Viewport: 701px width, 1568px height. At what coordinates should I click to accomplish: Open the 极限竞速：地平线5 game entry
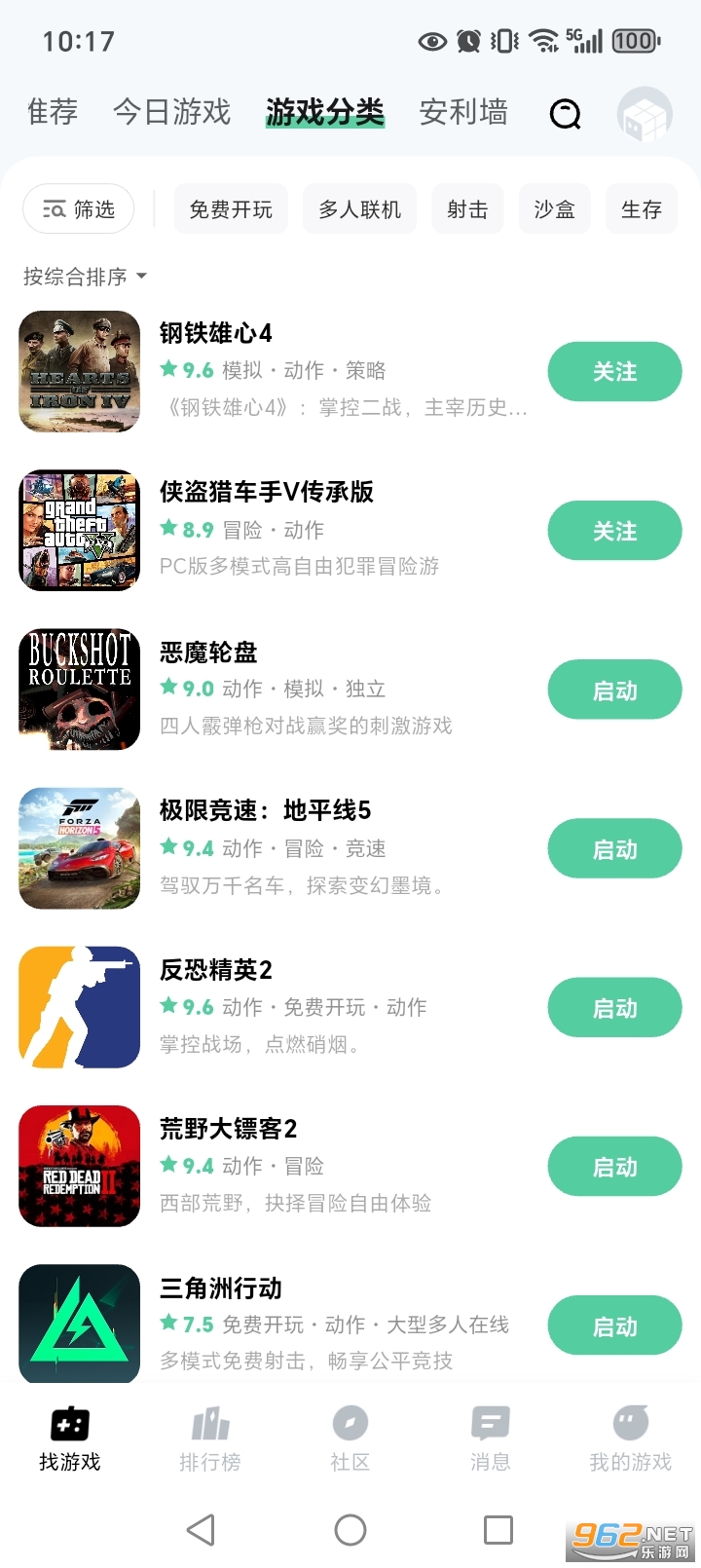[265, 810]
